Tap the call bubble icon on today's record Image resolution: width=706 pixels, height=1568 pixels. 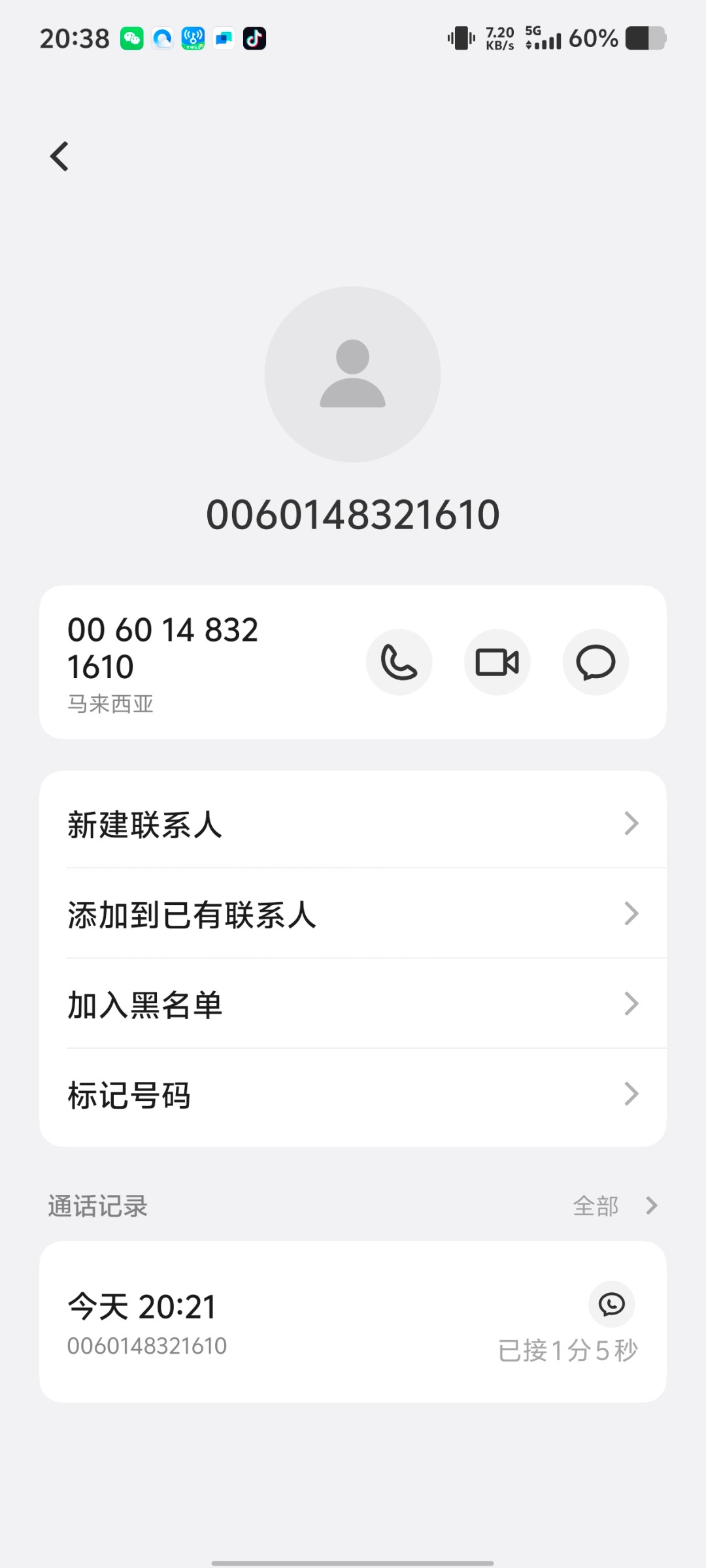(612, 1305)
